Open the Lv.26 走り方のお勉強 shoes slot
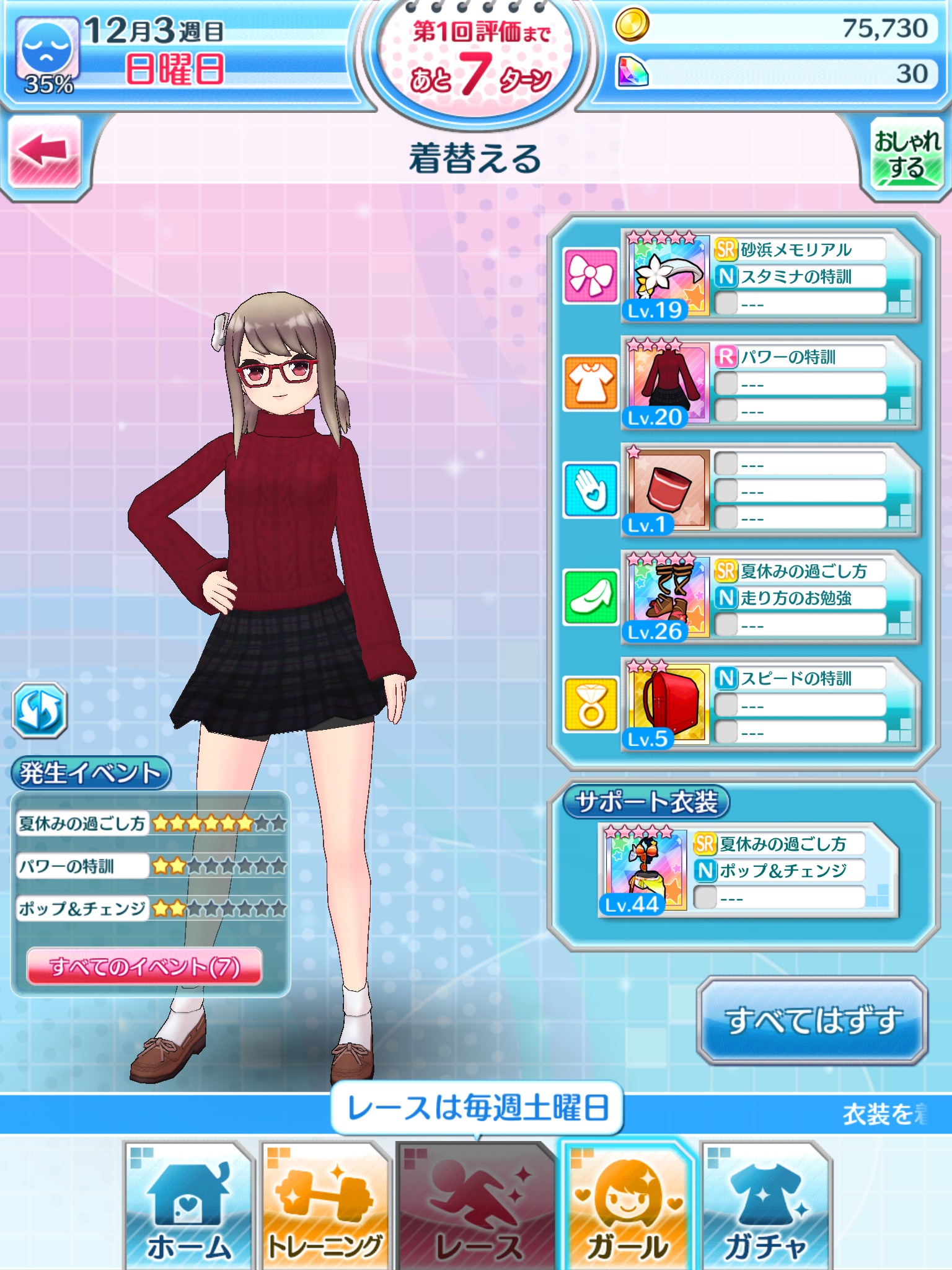The width and height of the screenshot is (952, 1270). [769, 597]
